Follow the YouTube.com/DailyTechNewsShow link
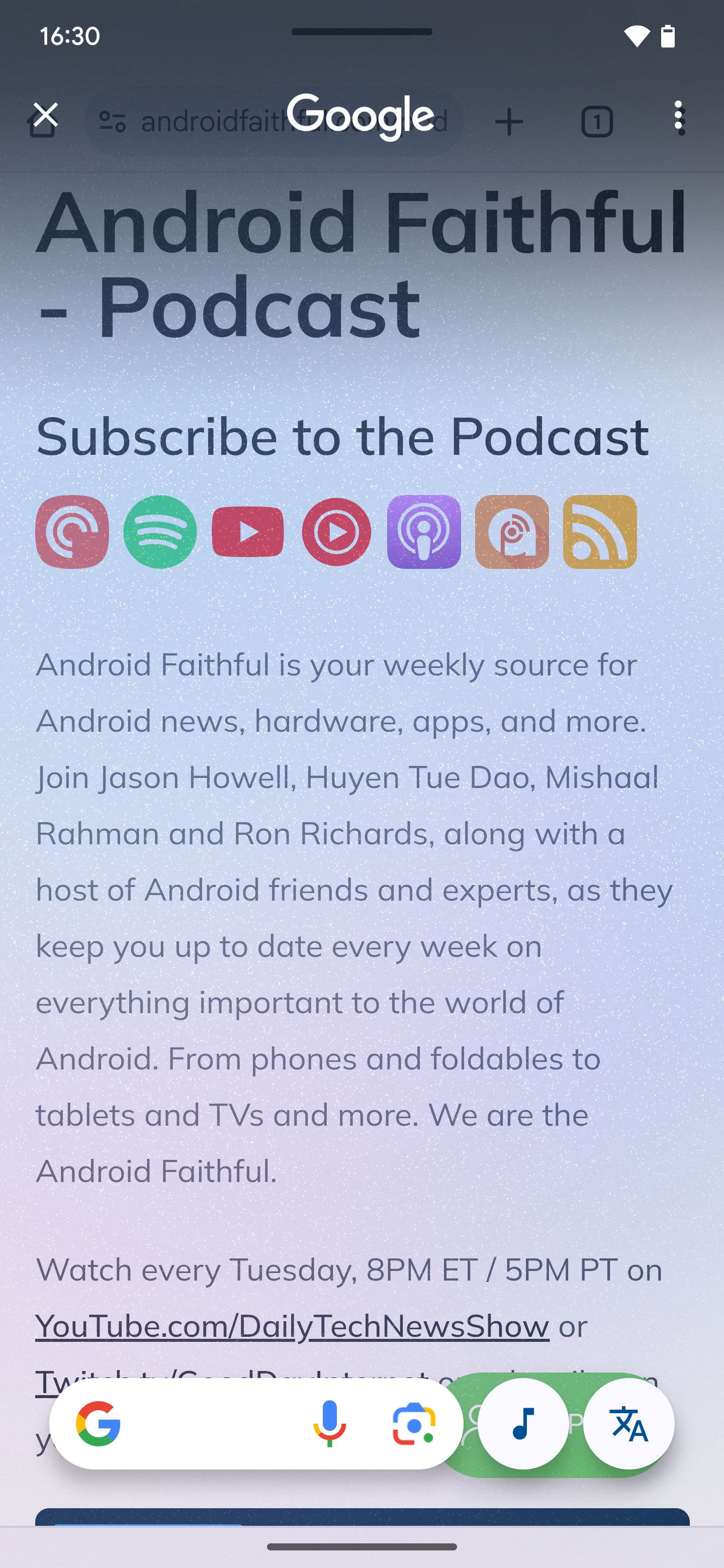This screenshot has width=724, height=1568. (x=292, y=1326)
